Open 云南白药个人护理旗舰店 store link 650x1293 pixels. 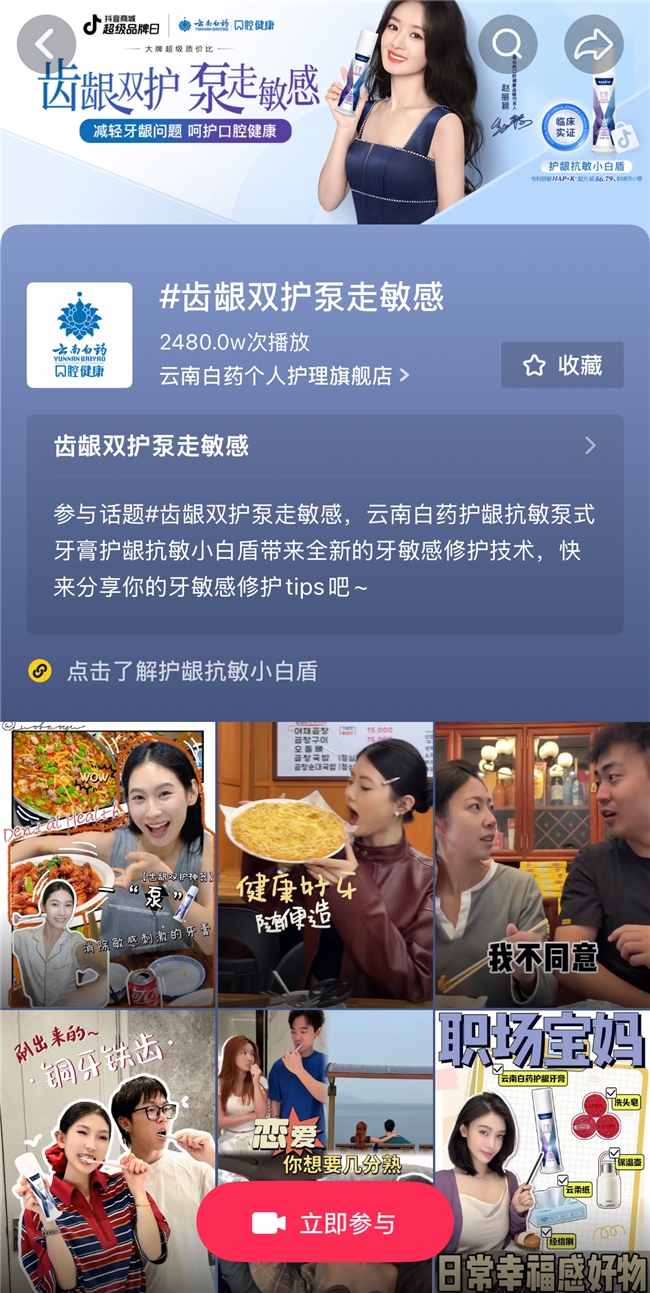tap(284, 376)
